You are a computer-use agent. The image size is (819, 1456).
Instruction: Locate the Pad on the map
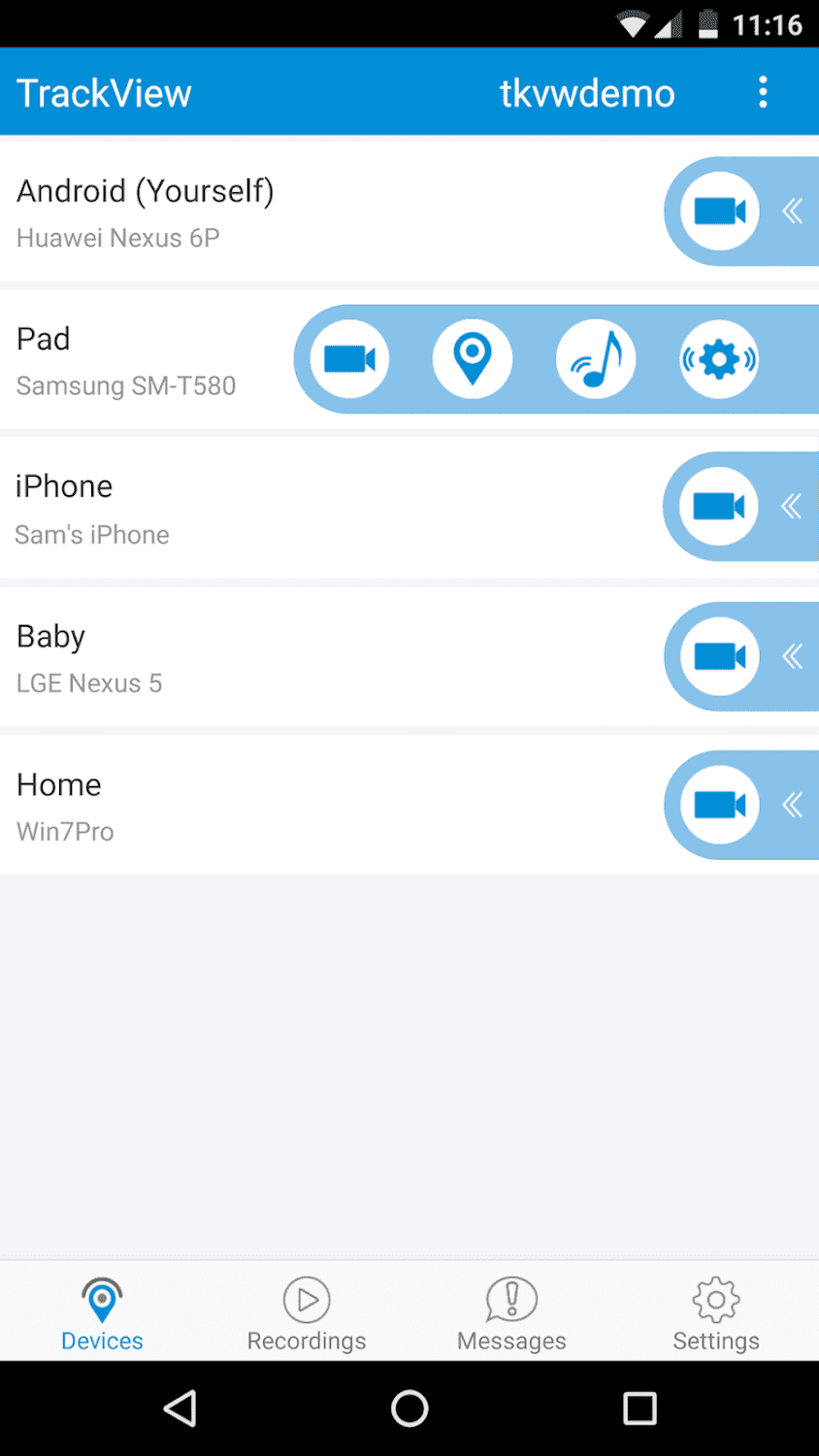tap(473, 359)
